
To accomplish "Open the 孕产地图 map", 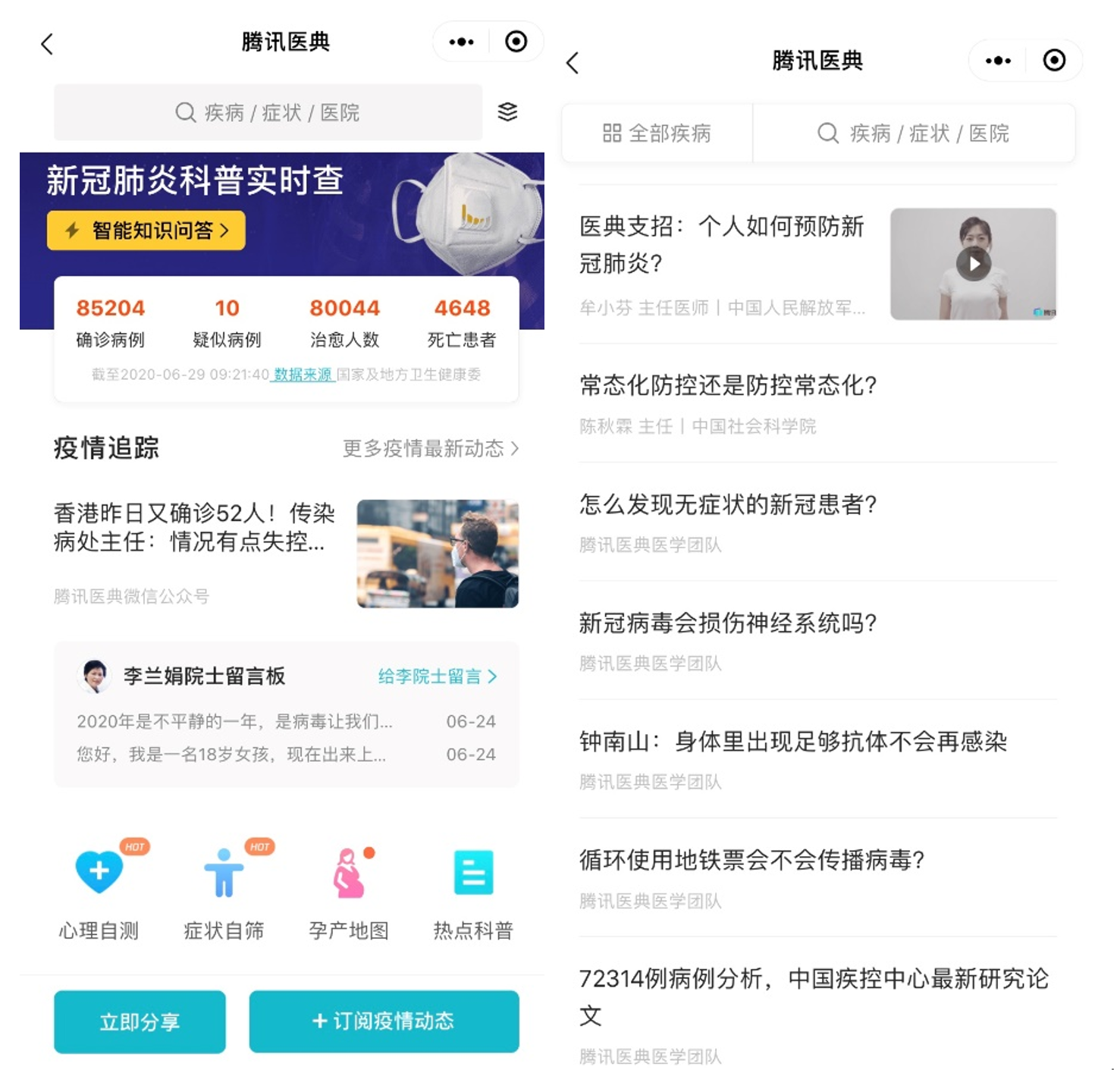I will (x=349, y=892).
